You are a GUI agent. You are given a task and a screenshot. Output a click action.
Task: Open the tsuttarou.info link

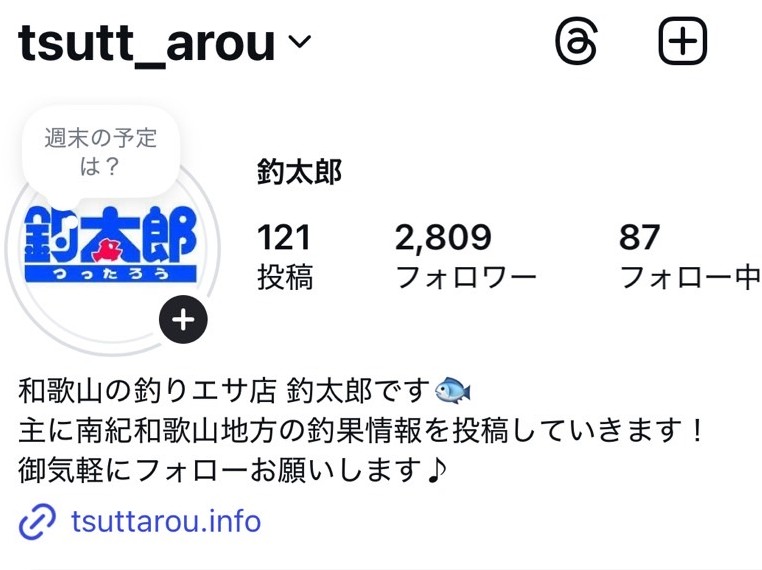pos(165,521)
